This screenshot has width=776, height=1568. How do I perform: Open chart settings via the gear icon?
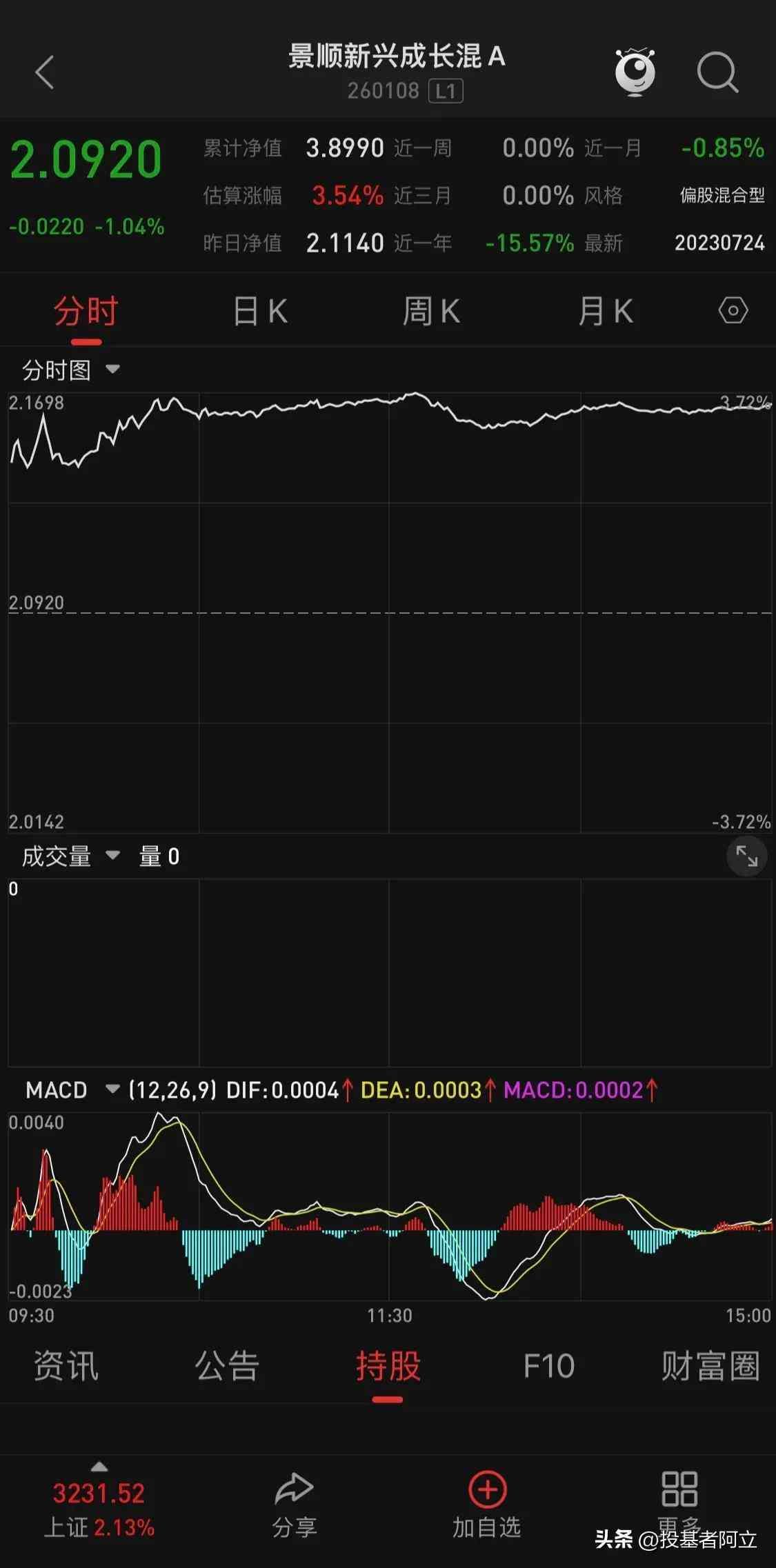731,311
